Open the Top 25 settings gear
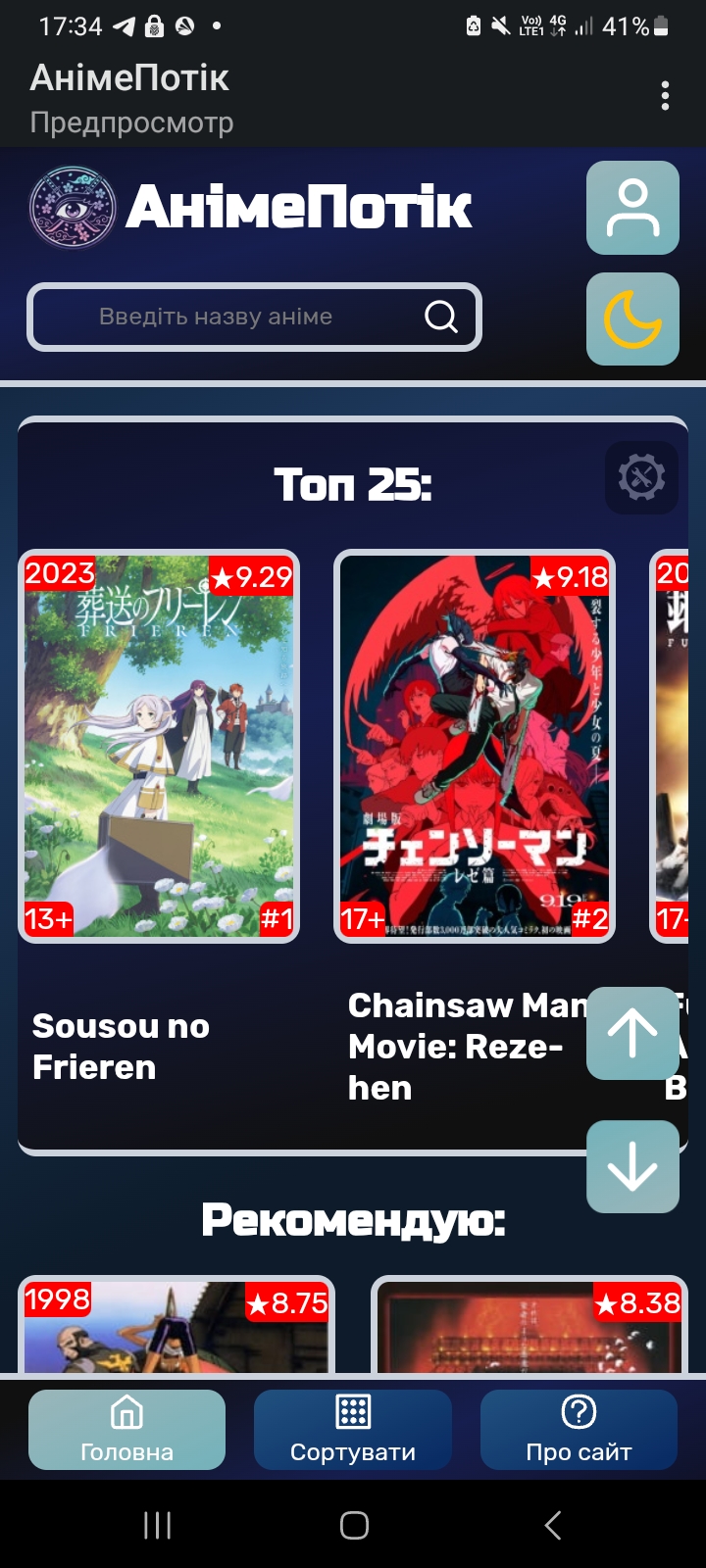Screen dimensions: 706x1568 tap(641, 478)
